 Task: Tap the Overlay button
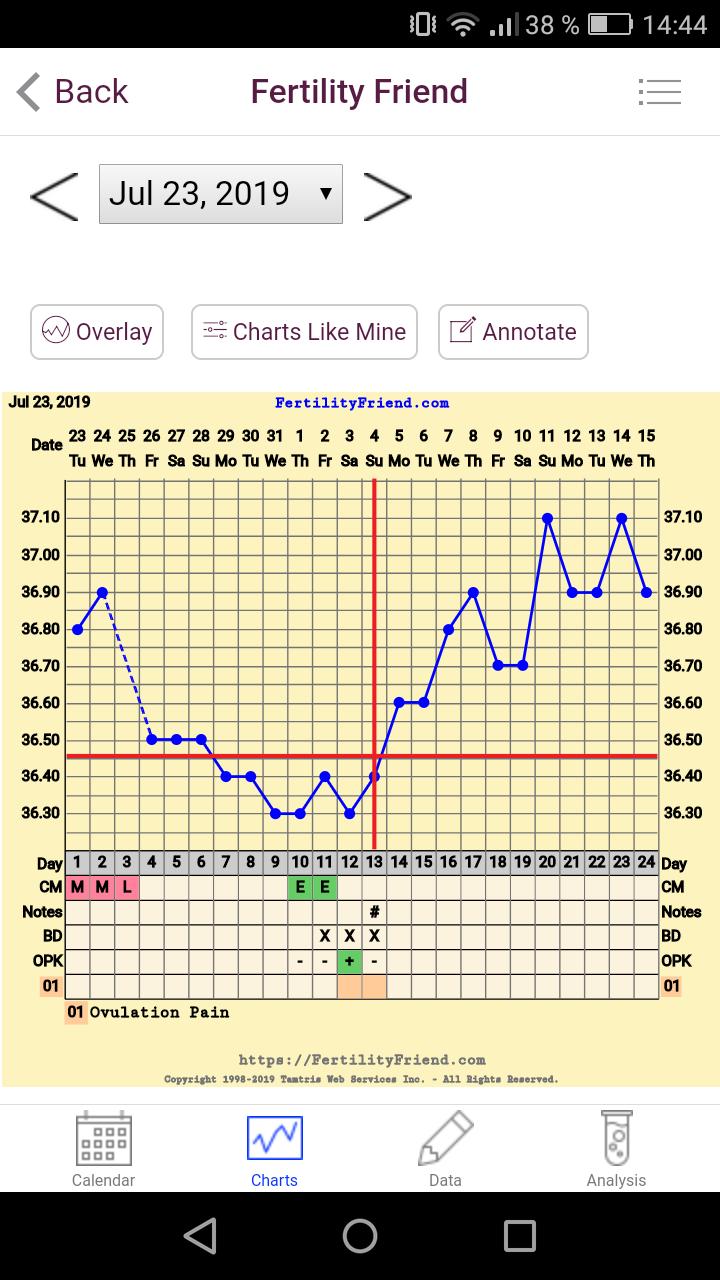coord(97,332)
